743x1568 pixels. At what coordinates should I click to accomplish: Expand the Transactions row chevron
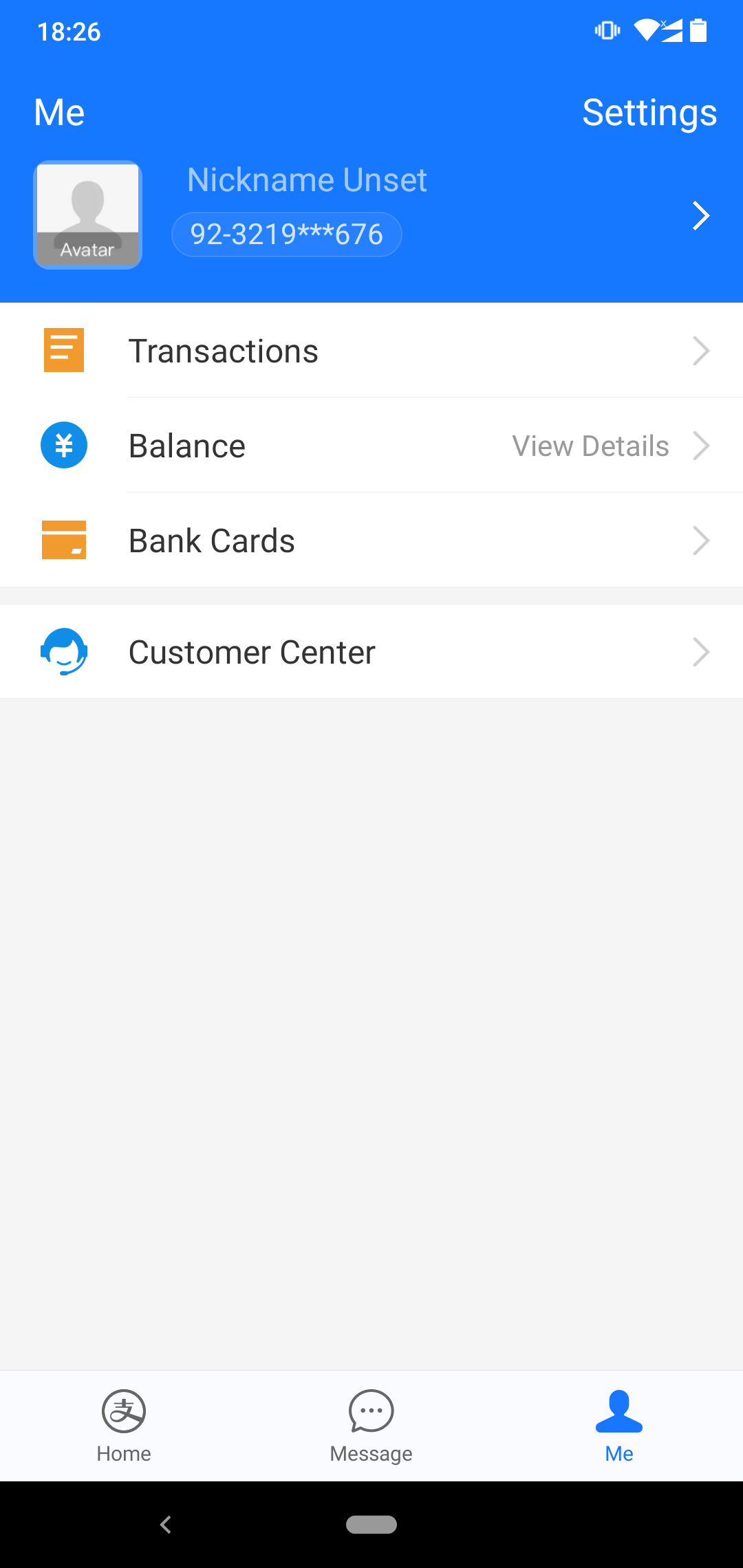(x=702, y=350)
